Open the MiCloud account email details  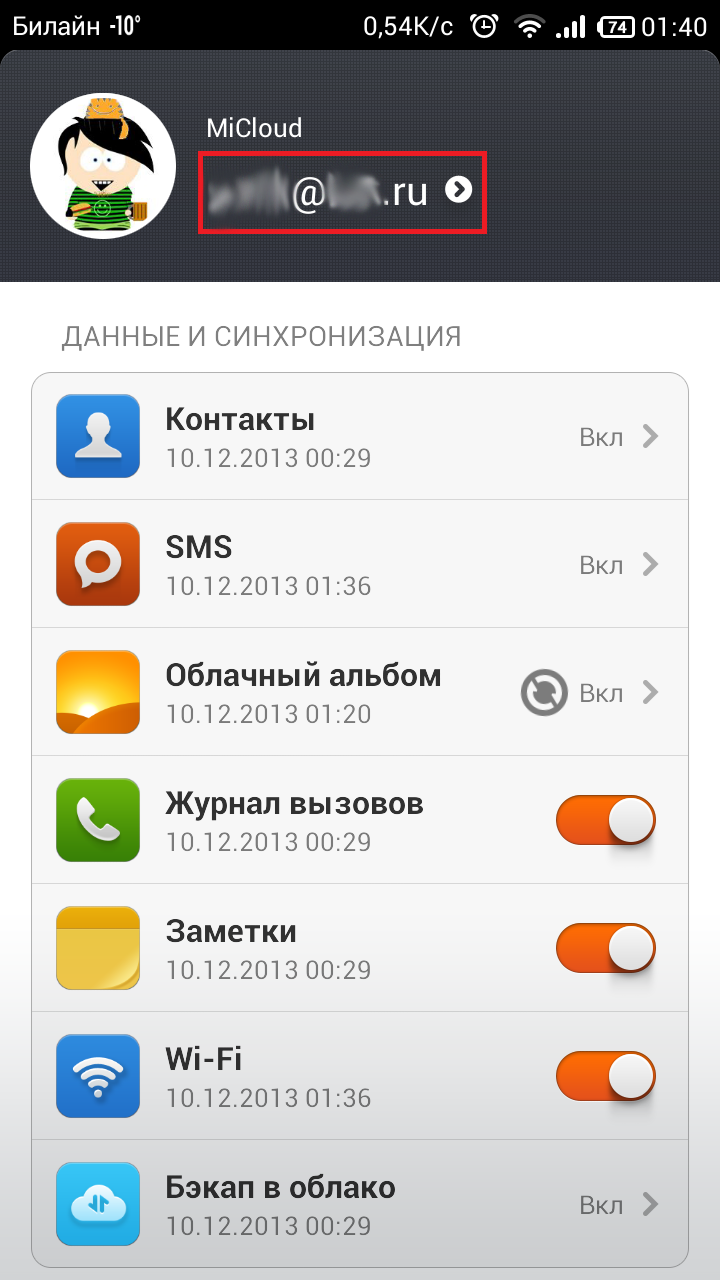point(342,192)
